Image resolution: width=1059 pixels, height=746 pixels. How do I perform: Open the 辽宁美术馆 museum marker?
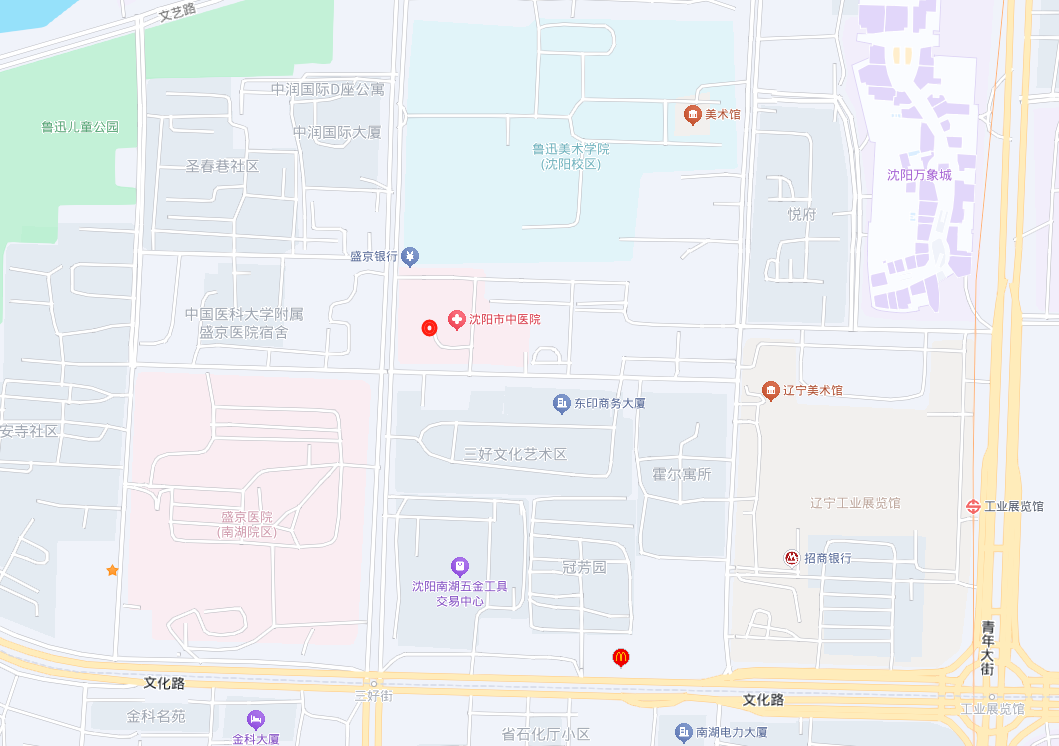pyautogui.click(x=770, y=390)
